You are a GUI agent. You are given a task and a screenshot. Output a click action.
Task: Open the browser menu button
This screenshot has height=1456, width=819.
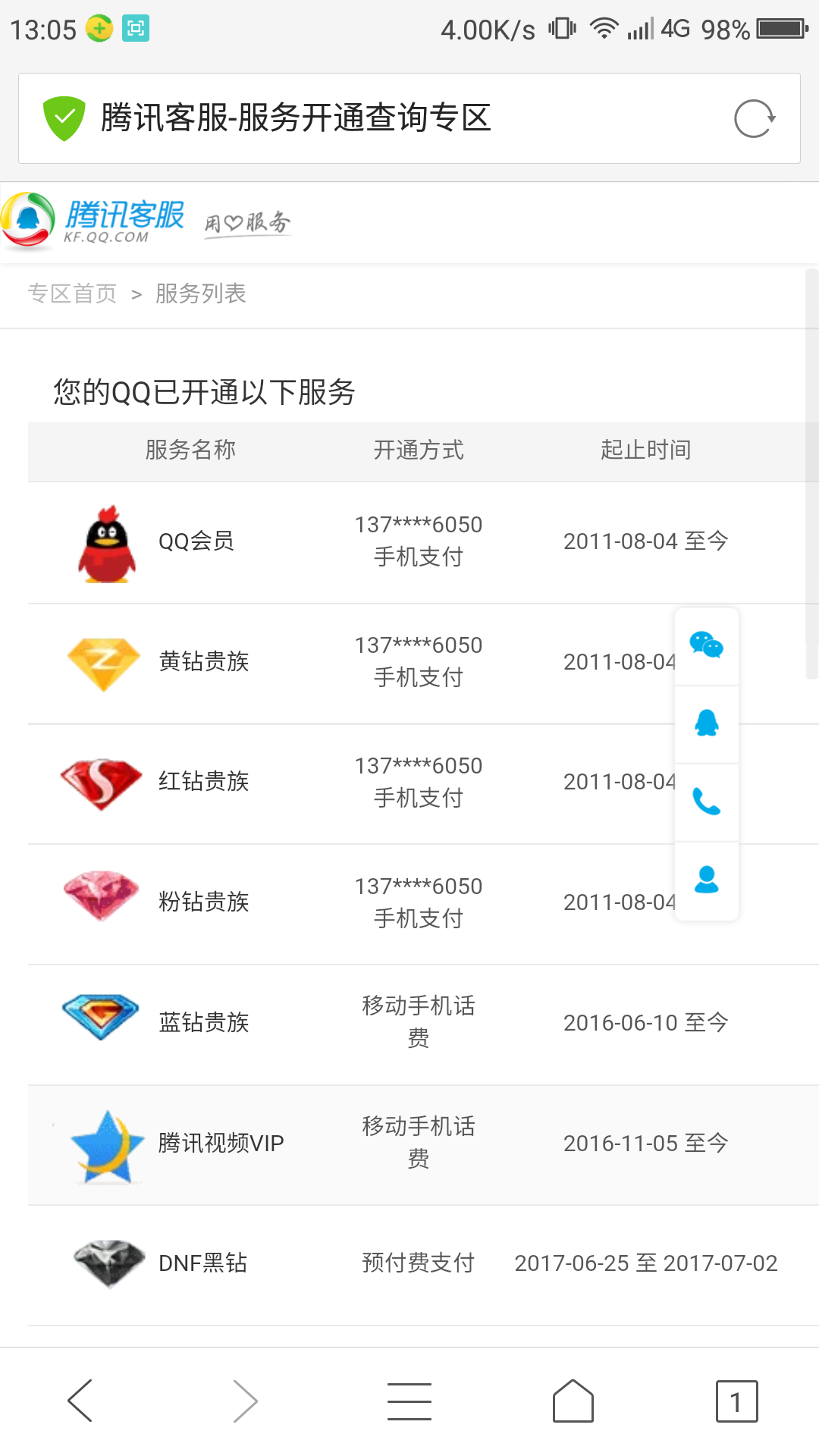[x=409, y=1401]
